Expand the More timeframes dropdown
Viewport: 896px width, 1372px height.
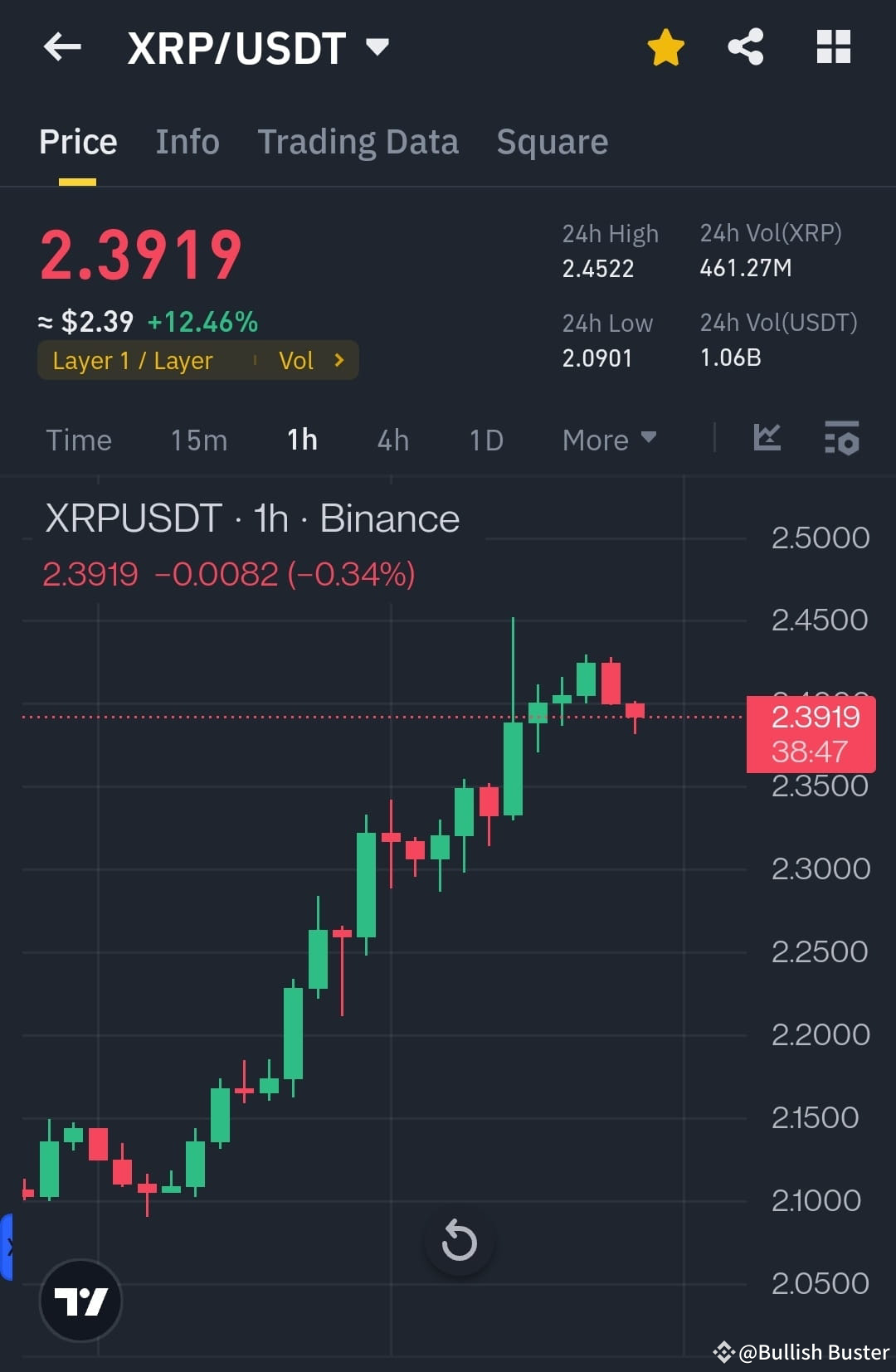[608, 440]
